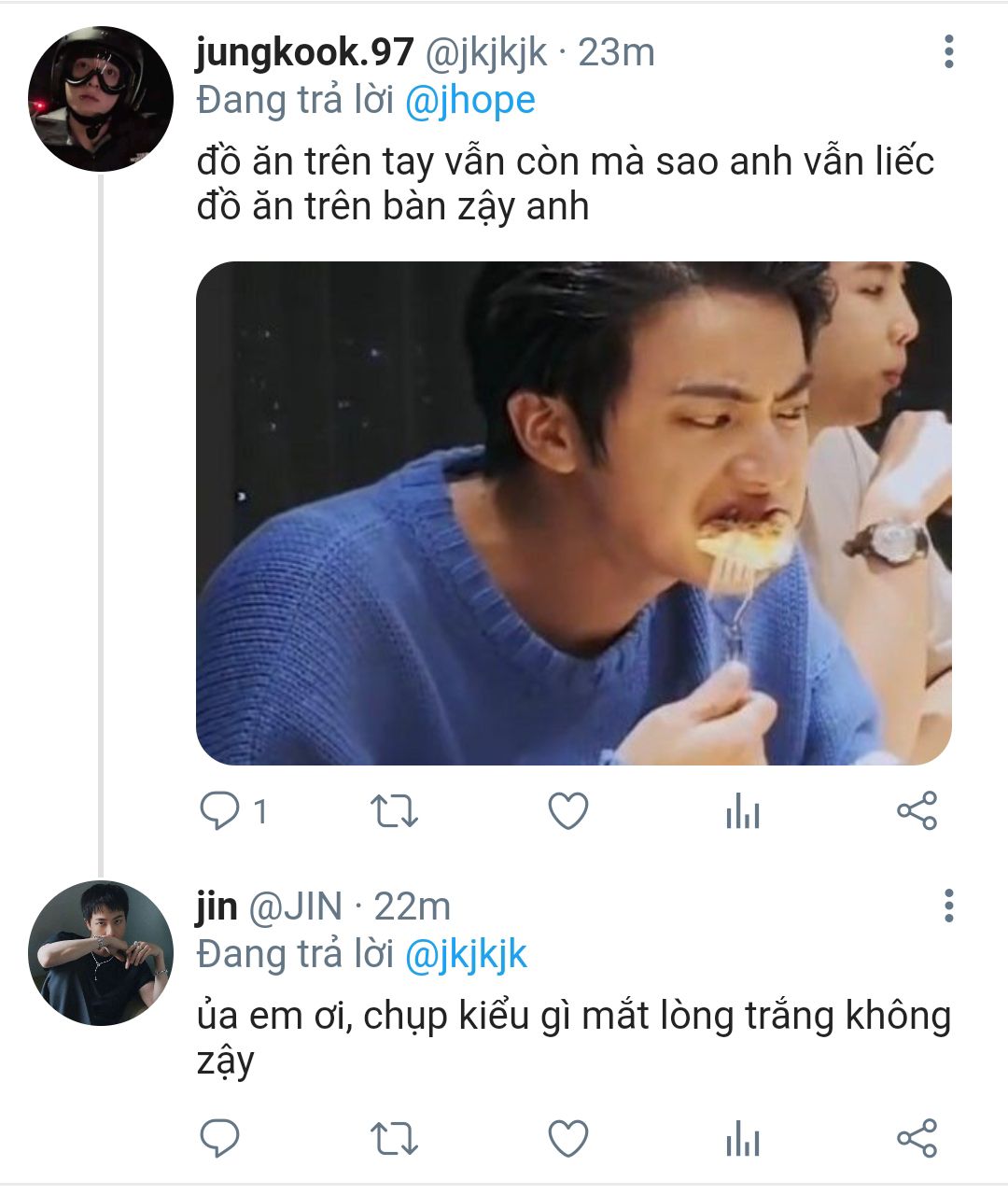Image resolution: width=1008 pixels, height=1194 pixels.
Task: Open jin's profile picture
Action: [x=101, y=953]
